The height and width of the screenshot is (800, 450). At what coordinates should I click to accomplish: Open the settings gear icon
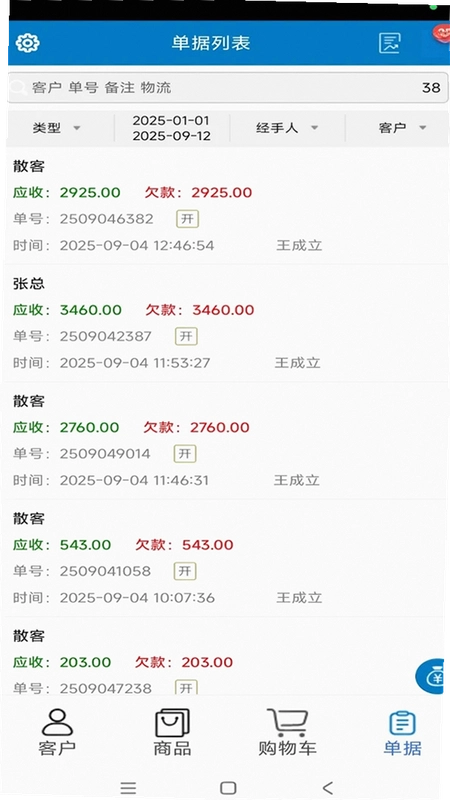[x=28, y=43]
